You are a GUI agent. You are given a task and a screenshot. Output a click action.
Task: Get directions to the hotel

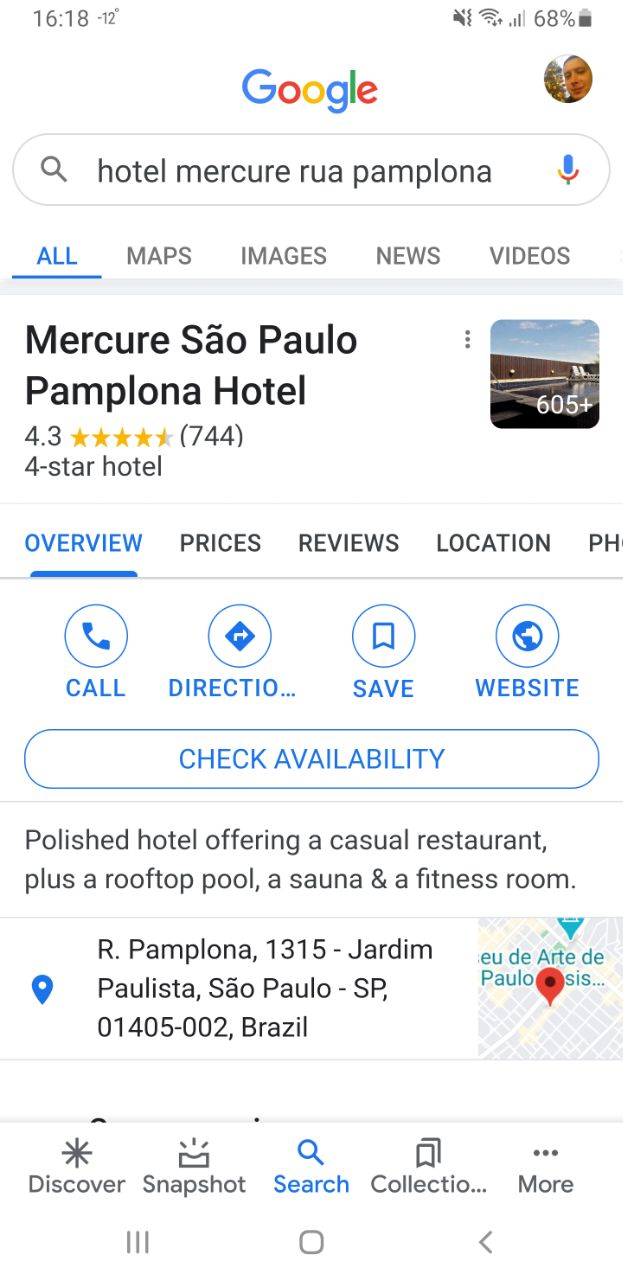point(240,653)
